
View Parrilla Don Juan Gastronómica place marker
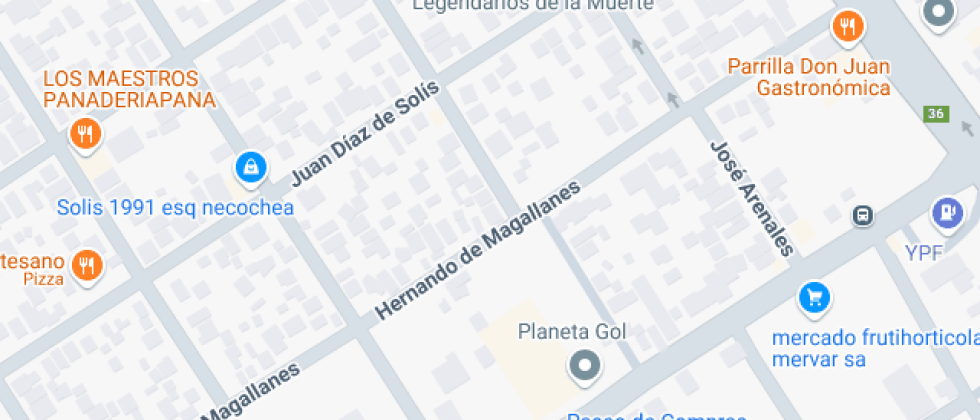[x=847, y=27]
